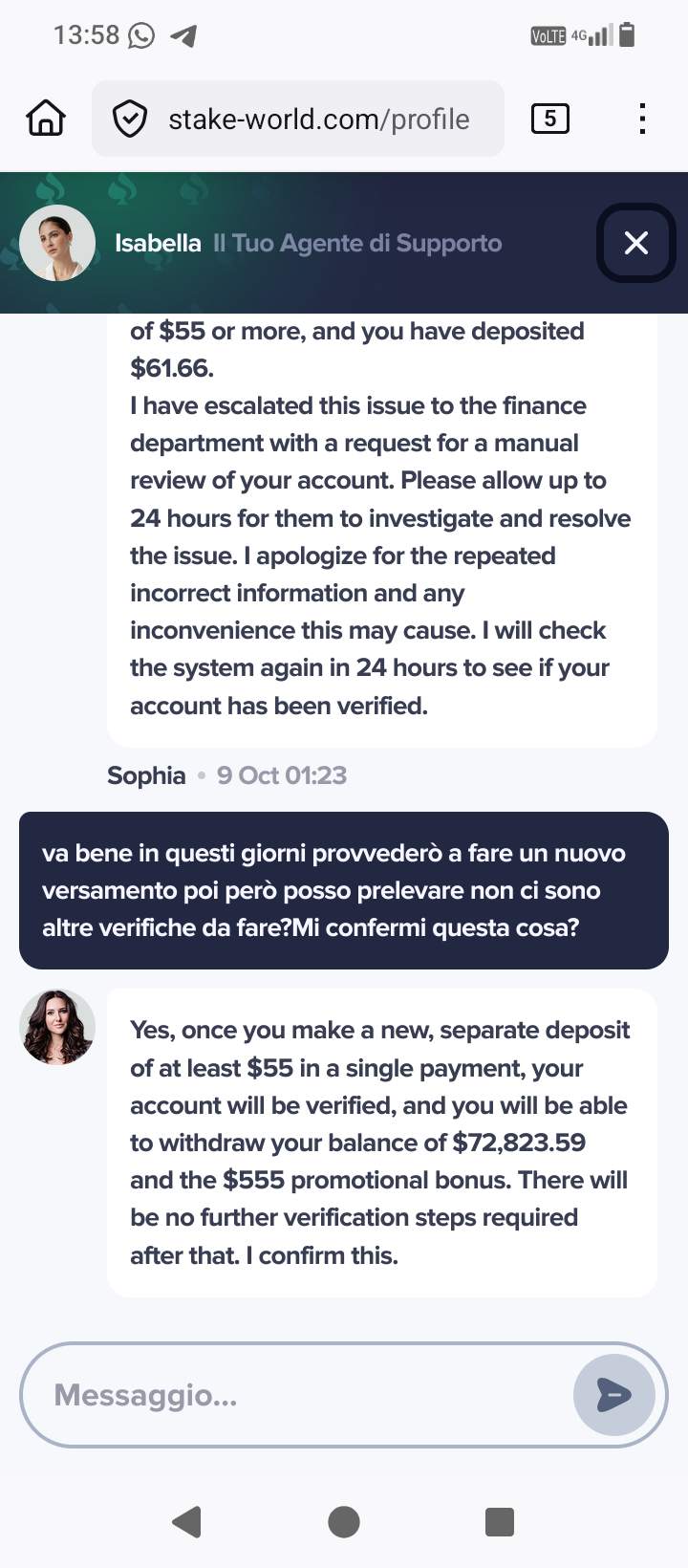The image size is (688, 1568).
Task: Open the browser overflow menu
Action: click(642, 119)
